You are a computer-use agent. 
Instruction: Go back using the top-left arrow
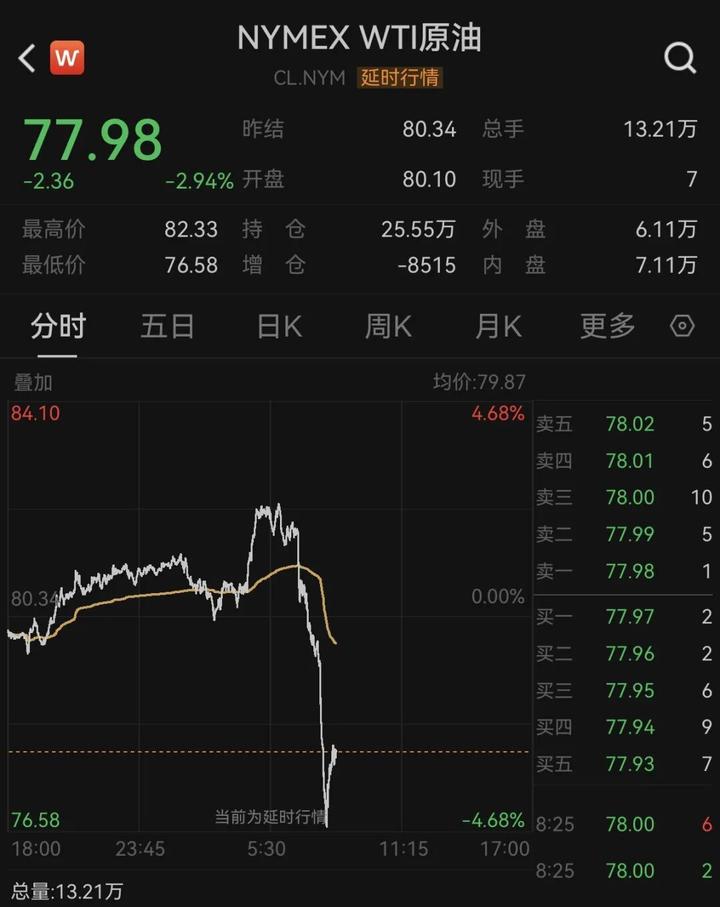[27, 58]
